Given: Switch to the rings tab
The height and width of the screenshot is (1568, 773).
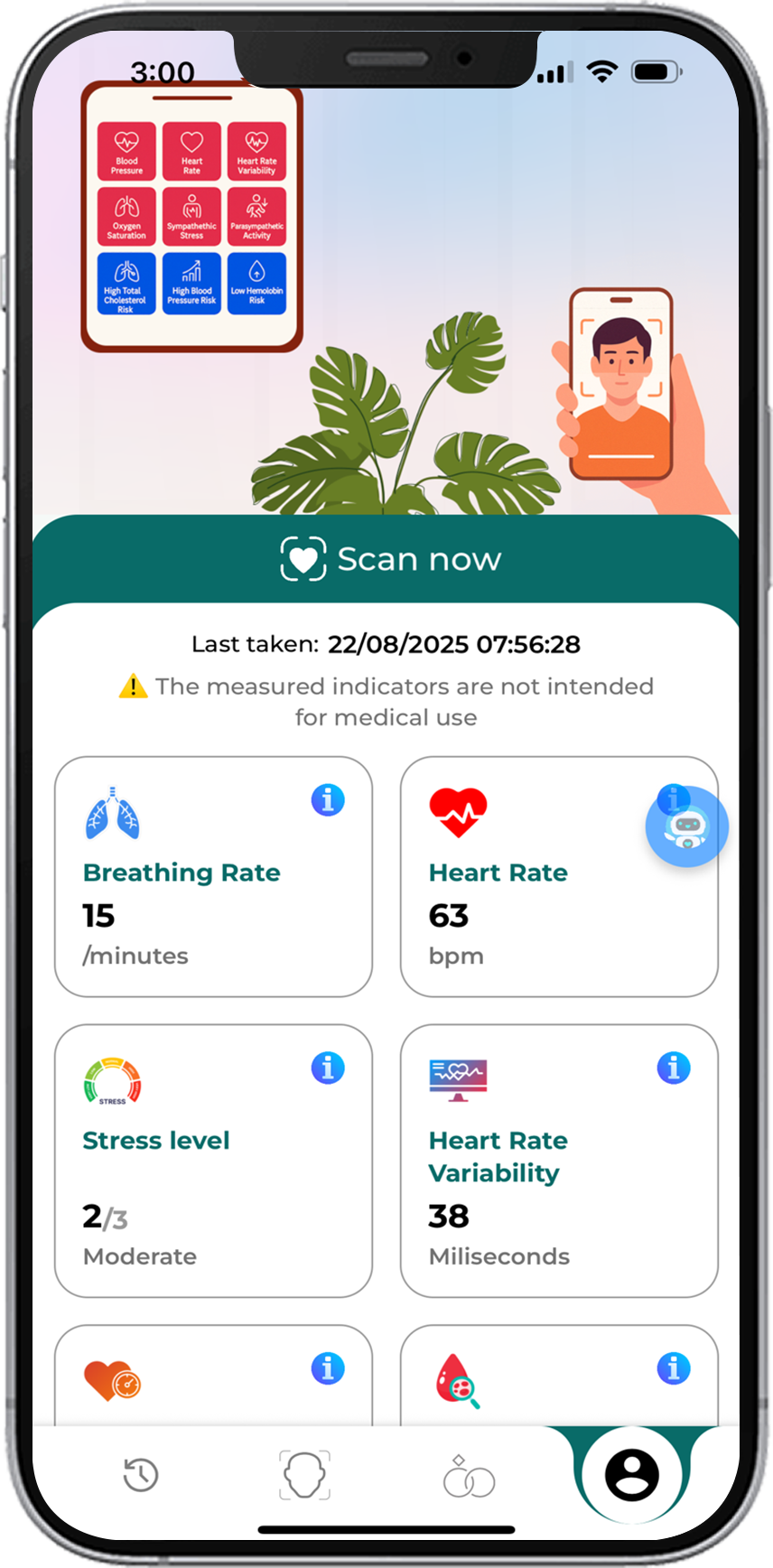Looking at the screenshot, I should pos(469,1476).
